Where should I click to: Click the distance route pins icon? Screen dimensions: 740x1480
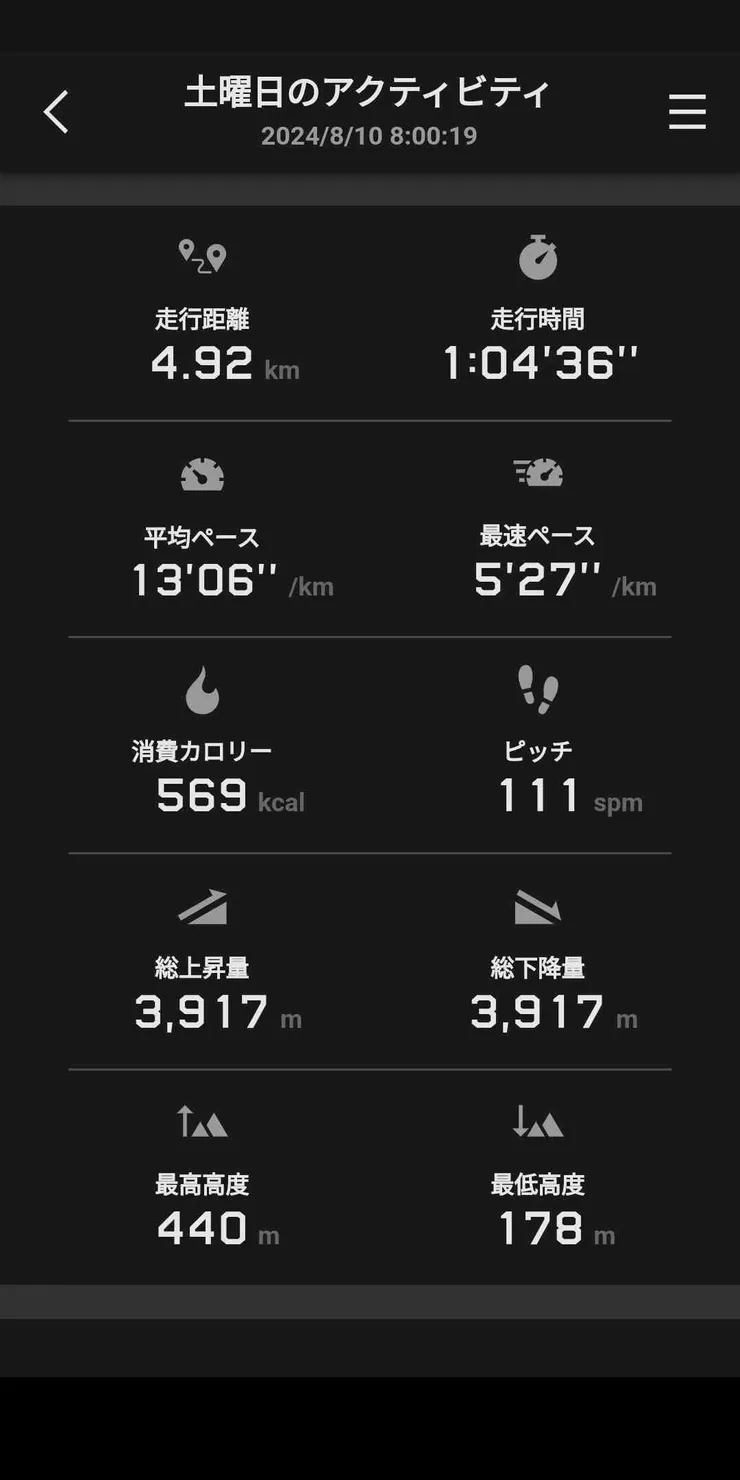click(202, 256)
